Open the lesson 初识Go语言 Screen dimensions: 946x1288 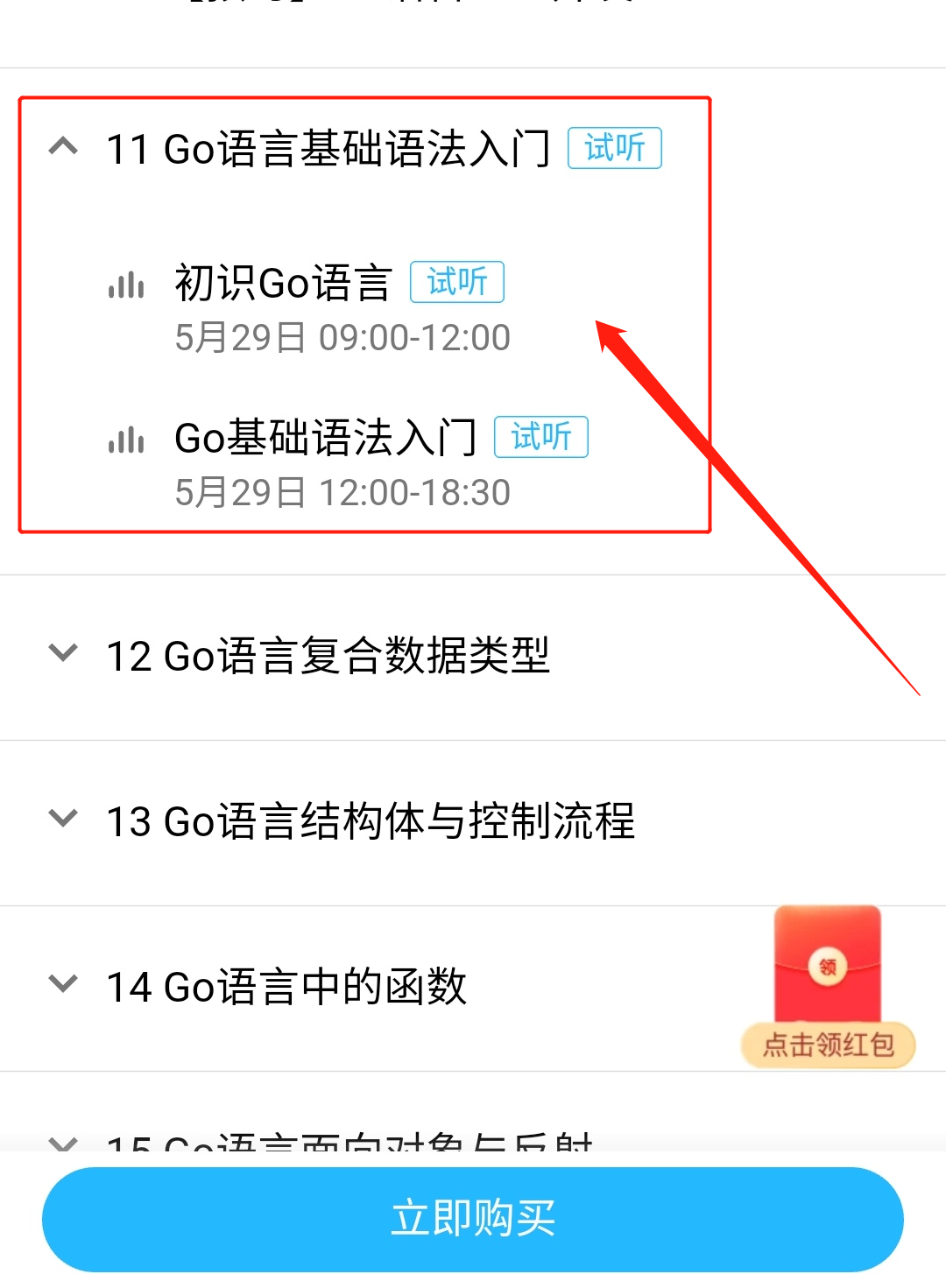pyautogui.click(x=282, y=284)
